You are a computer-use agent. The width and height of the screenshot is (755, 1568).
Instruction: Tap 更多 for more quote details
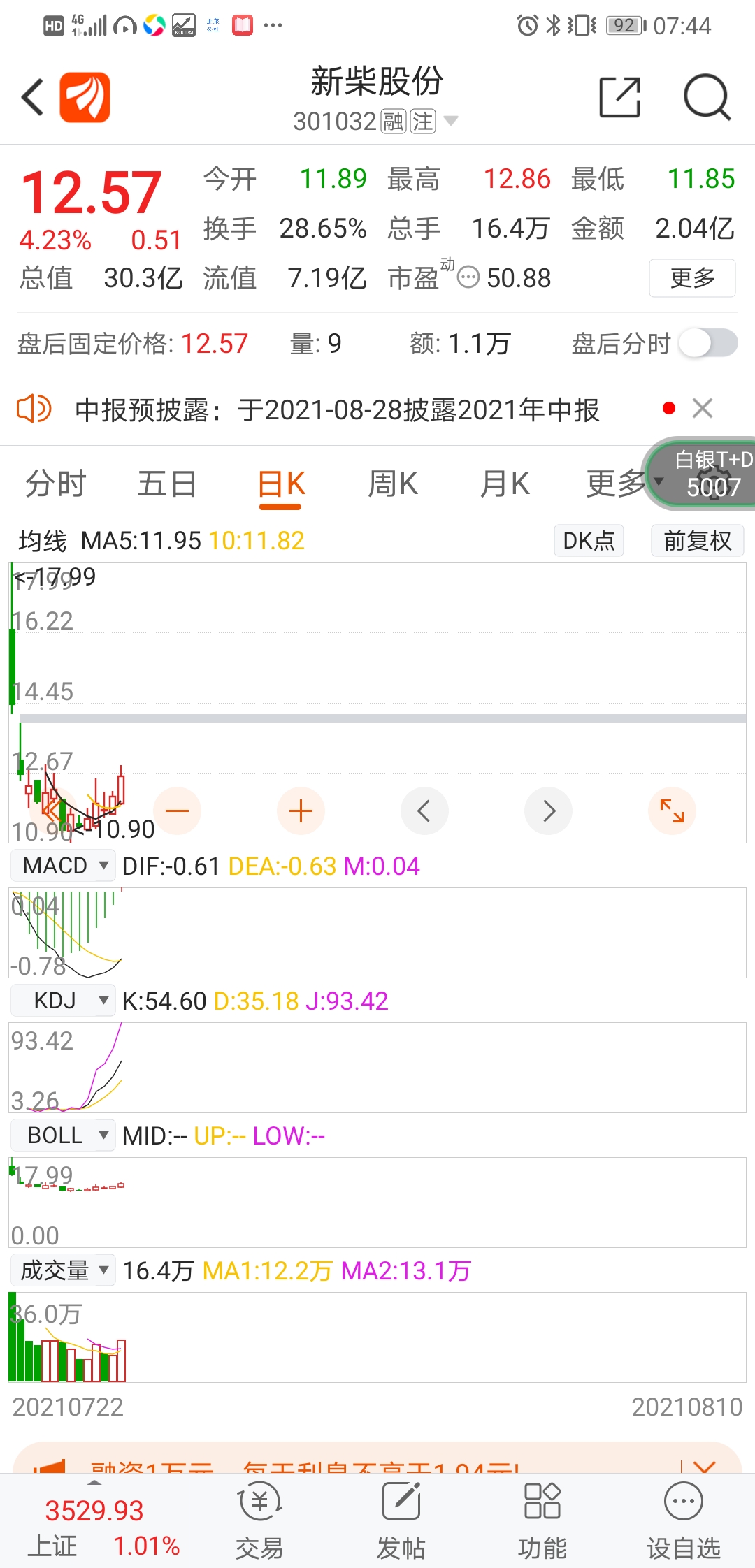[692, 278]
